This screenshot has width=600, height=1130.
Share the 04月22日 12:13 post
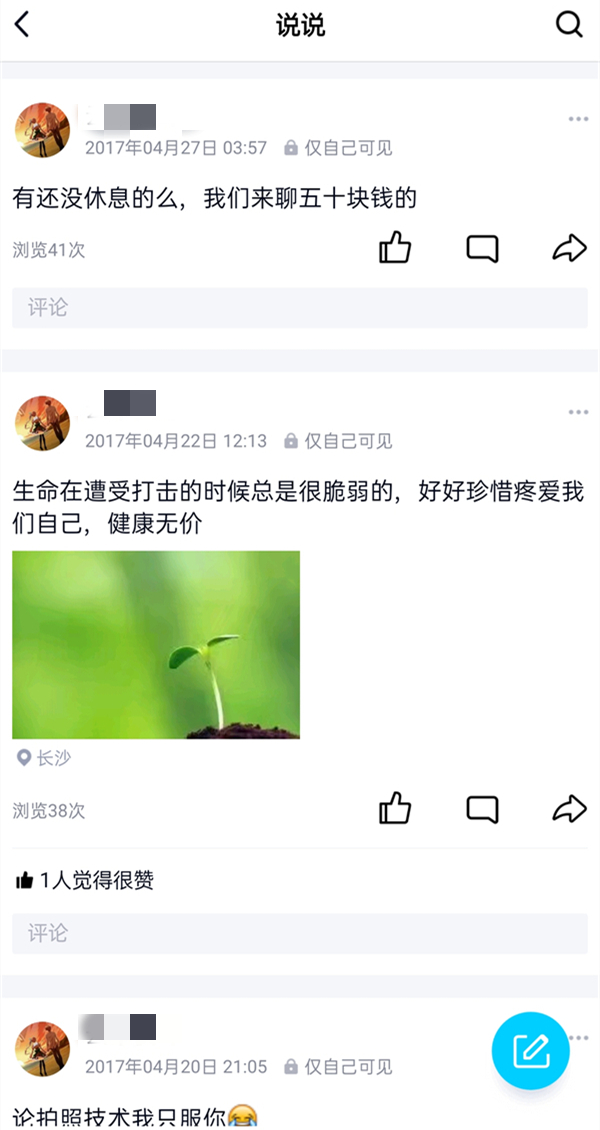(569, 808)
